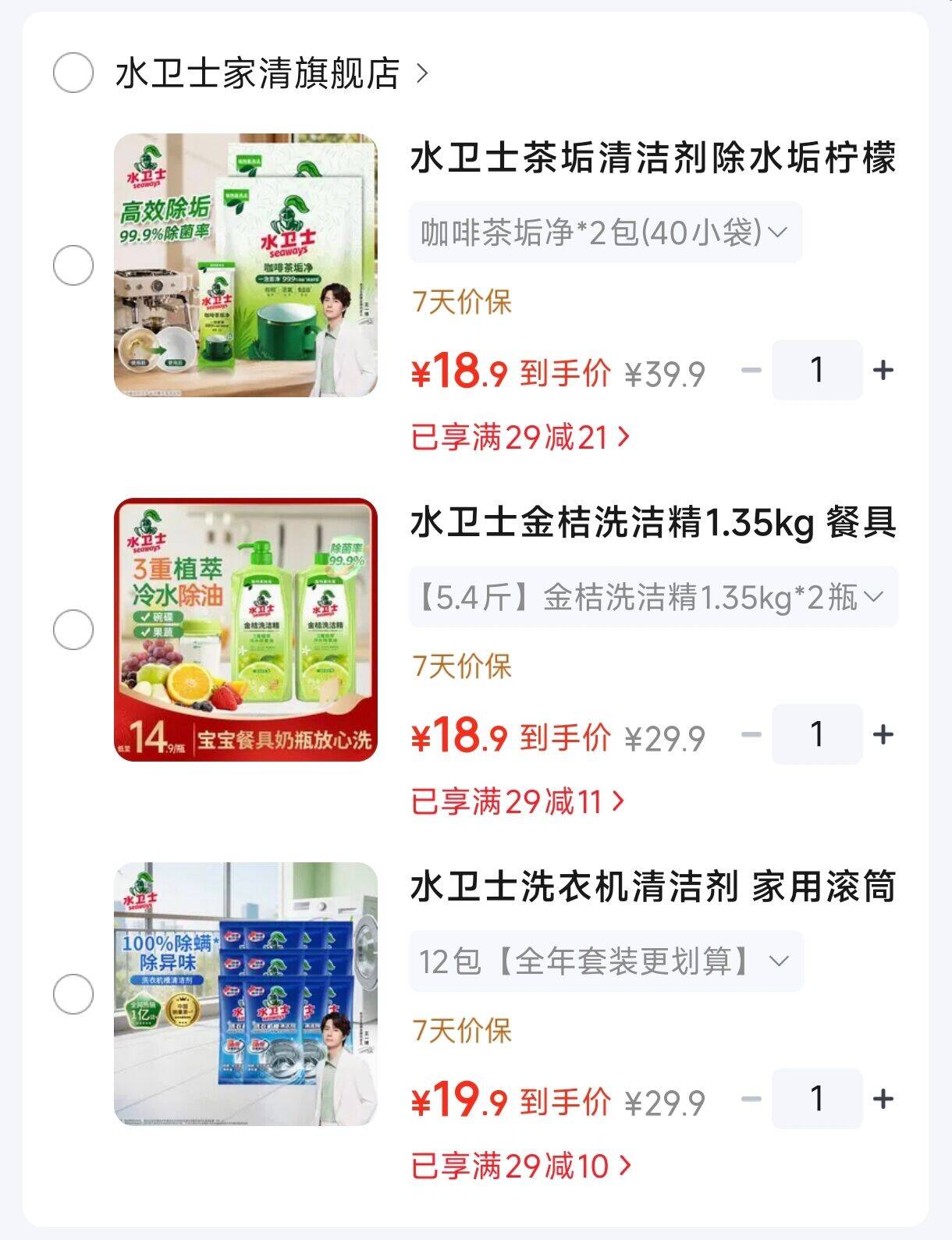This screenshot has height=1240, width=952.
Task: Change the 咖啡茶垢净*2包 variant
Action: click(606, 232)
